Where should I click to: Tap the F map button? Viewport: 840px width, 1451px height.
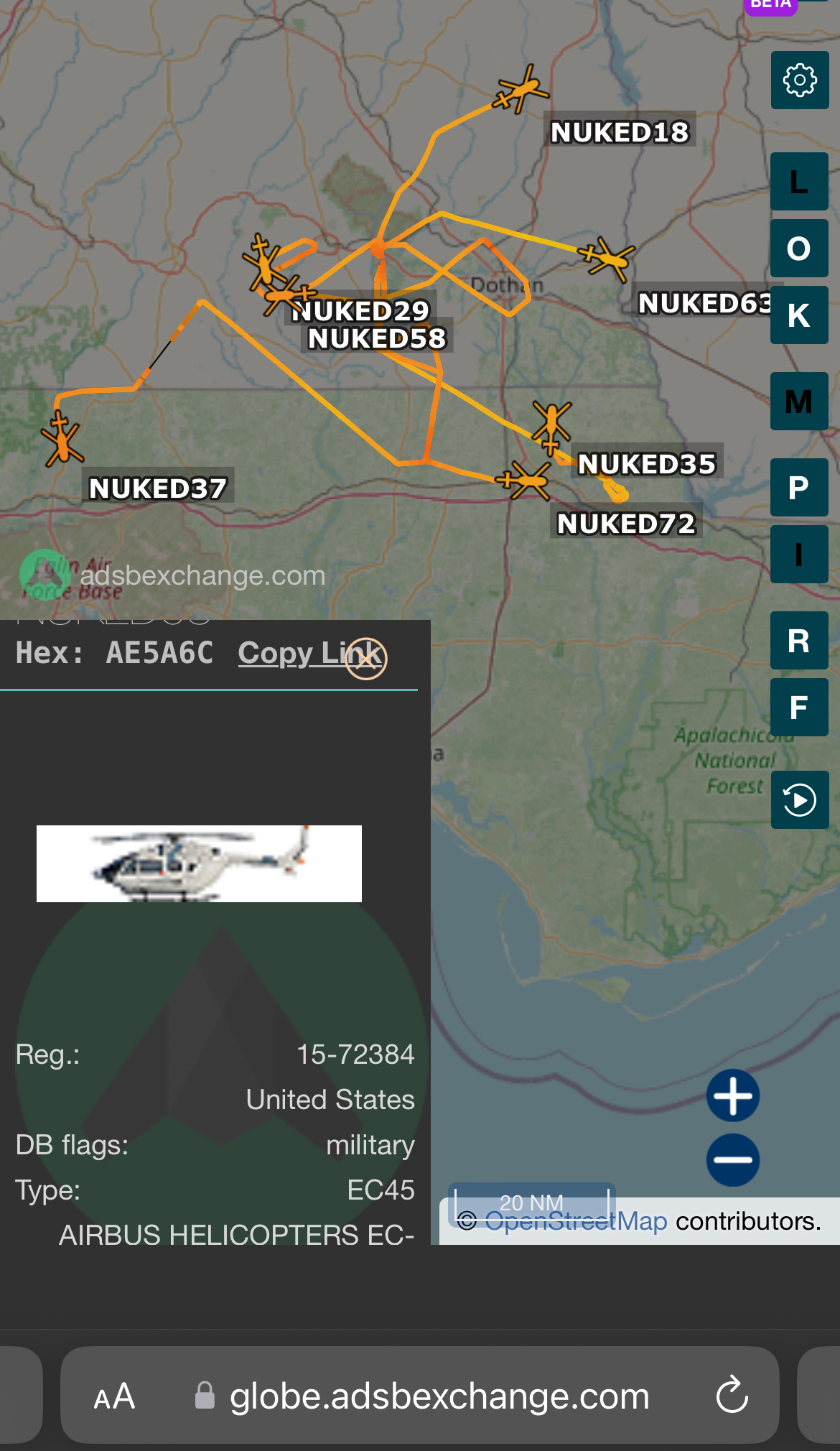(x=800, y=708)
